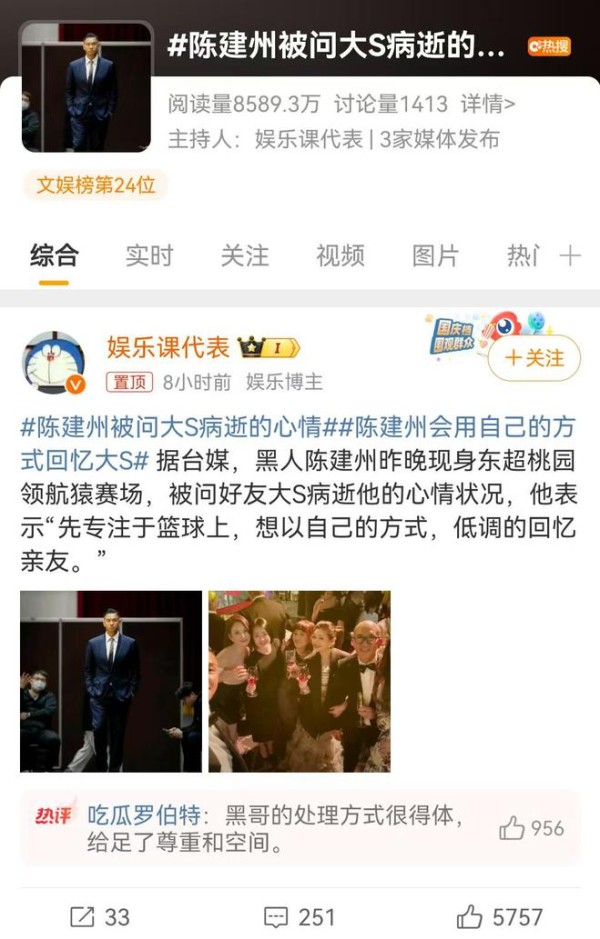Tap the plus icon beside the tabs
This screenshot has height=939, width=600.
[570, 256]
